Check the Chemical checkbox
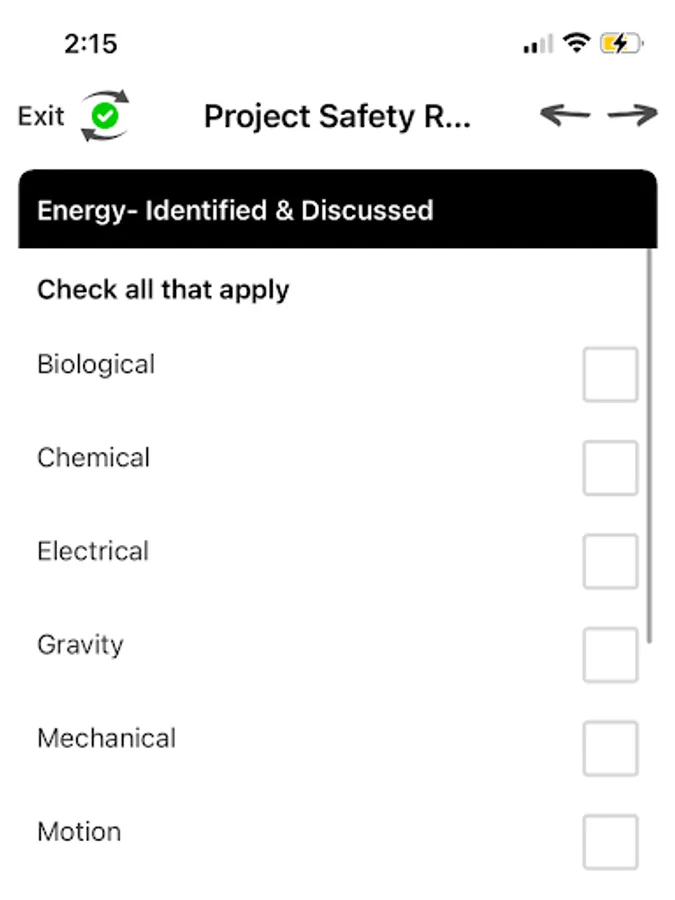 click(610, 468)
